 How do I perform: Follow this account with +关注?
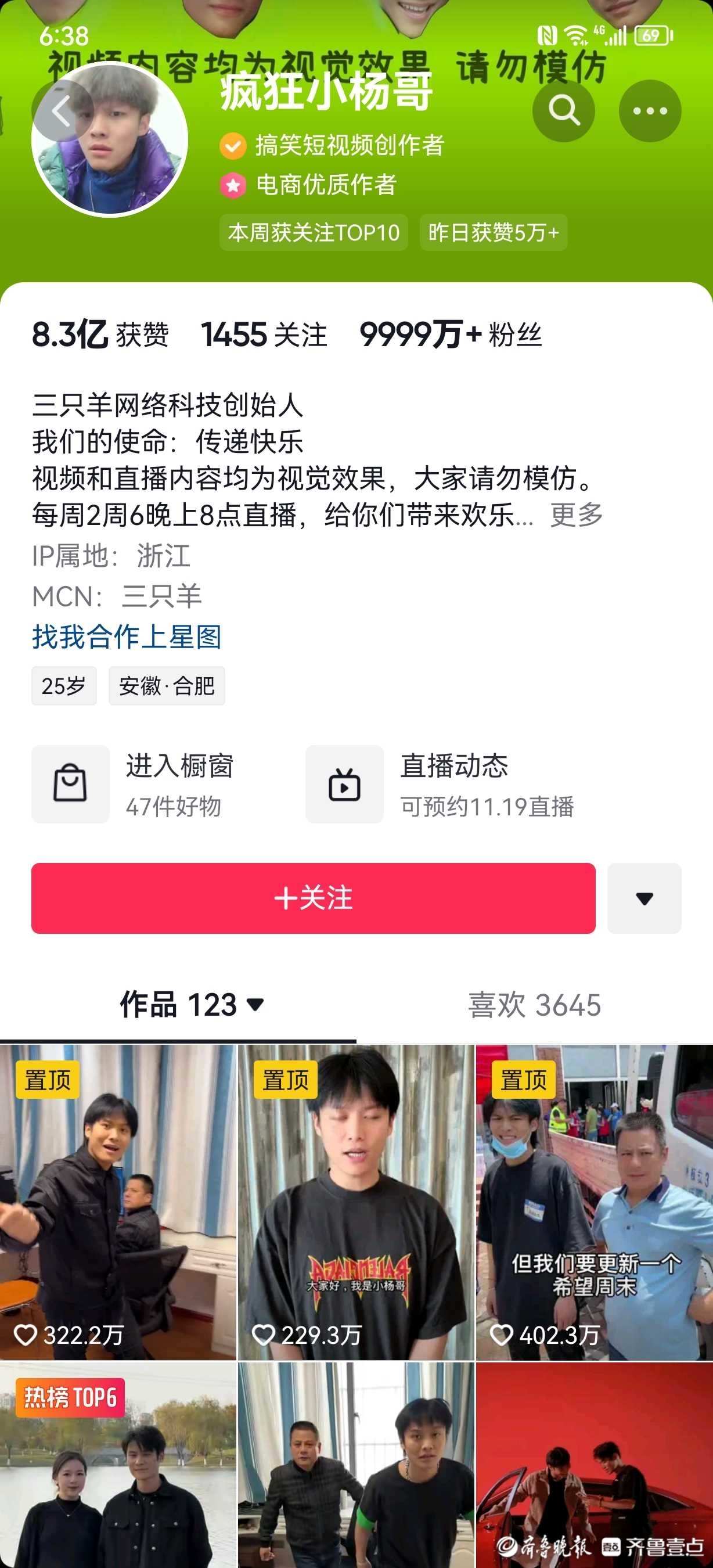pos(314,898)
